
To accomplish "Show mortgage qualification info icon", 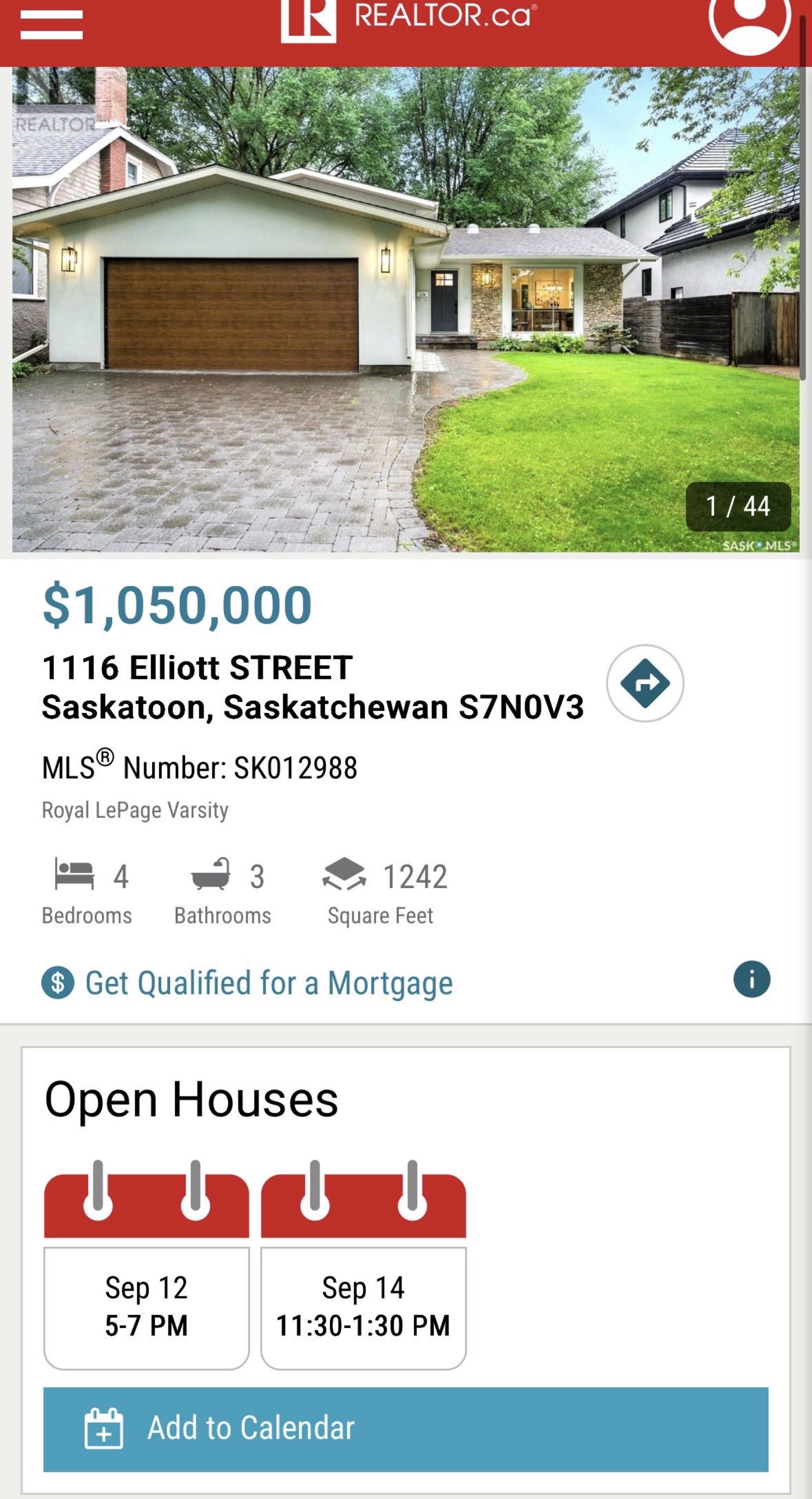I will 751,980.
